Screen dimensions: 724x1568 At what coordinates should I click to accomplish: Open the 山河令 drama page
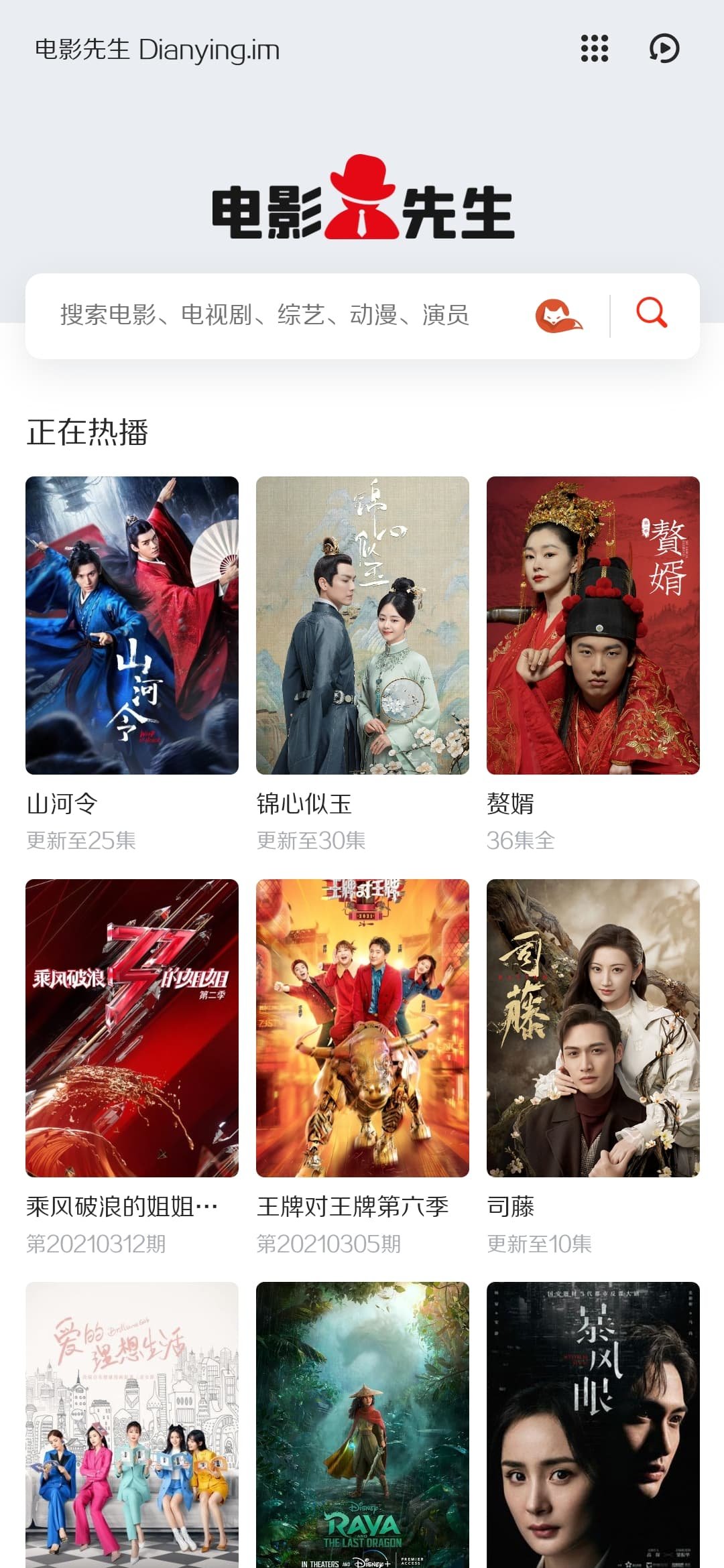[x=131, y=627]
